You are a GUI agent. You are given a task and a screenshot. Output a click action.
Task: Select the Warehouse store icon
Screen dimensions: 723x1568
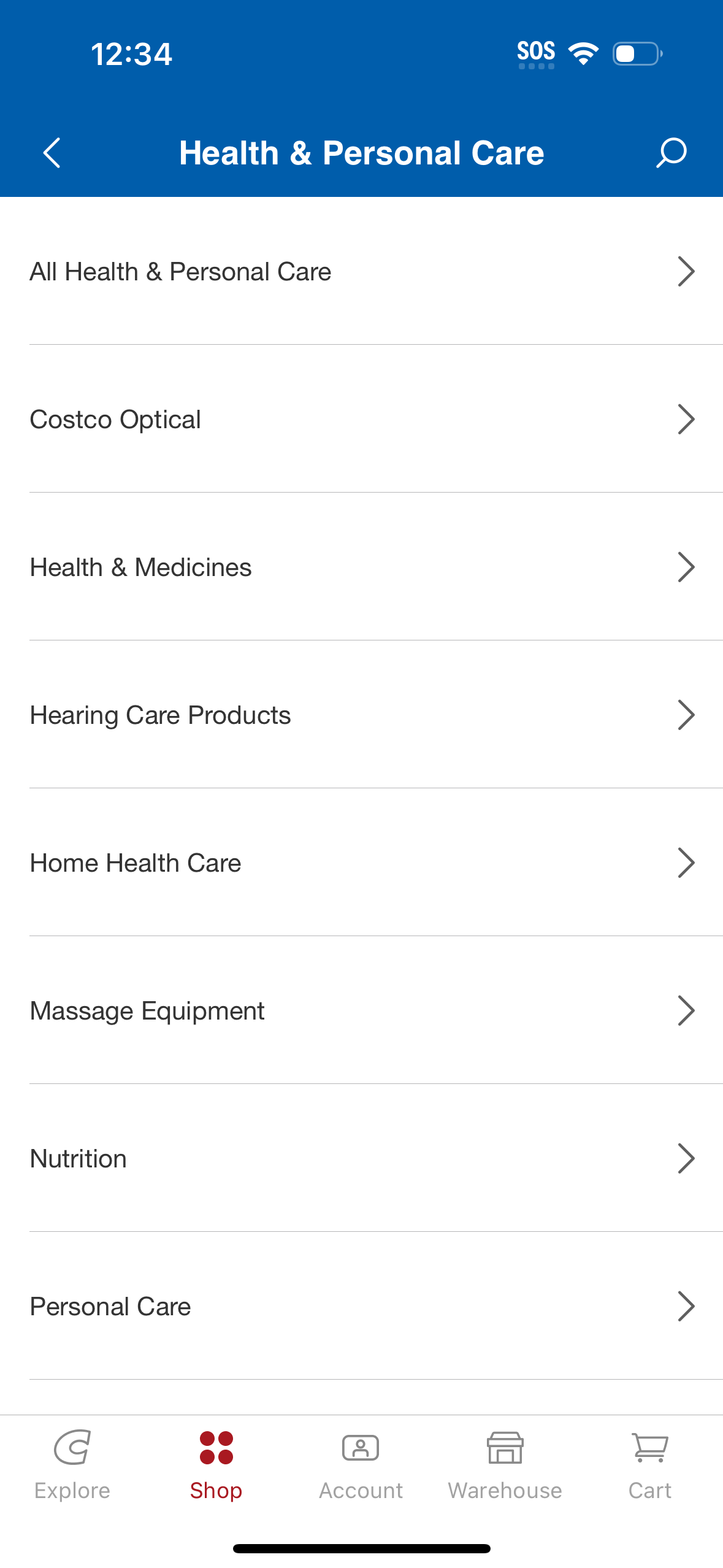coord(505,1450)
